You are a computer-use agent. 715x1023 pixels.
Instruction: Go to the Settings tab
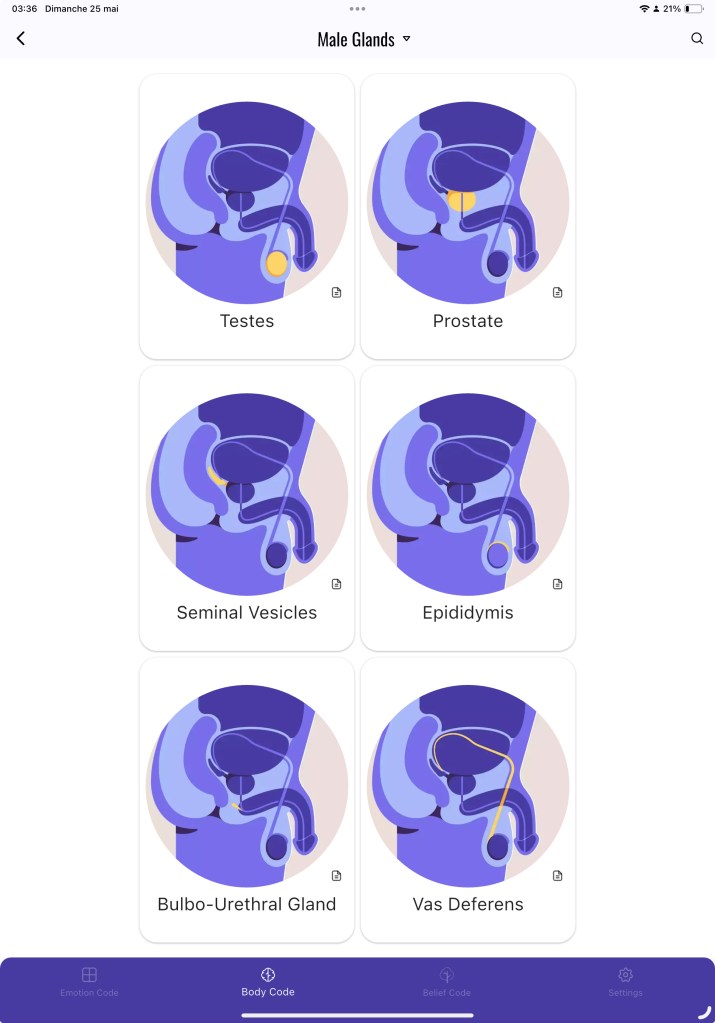(625, 981)
